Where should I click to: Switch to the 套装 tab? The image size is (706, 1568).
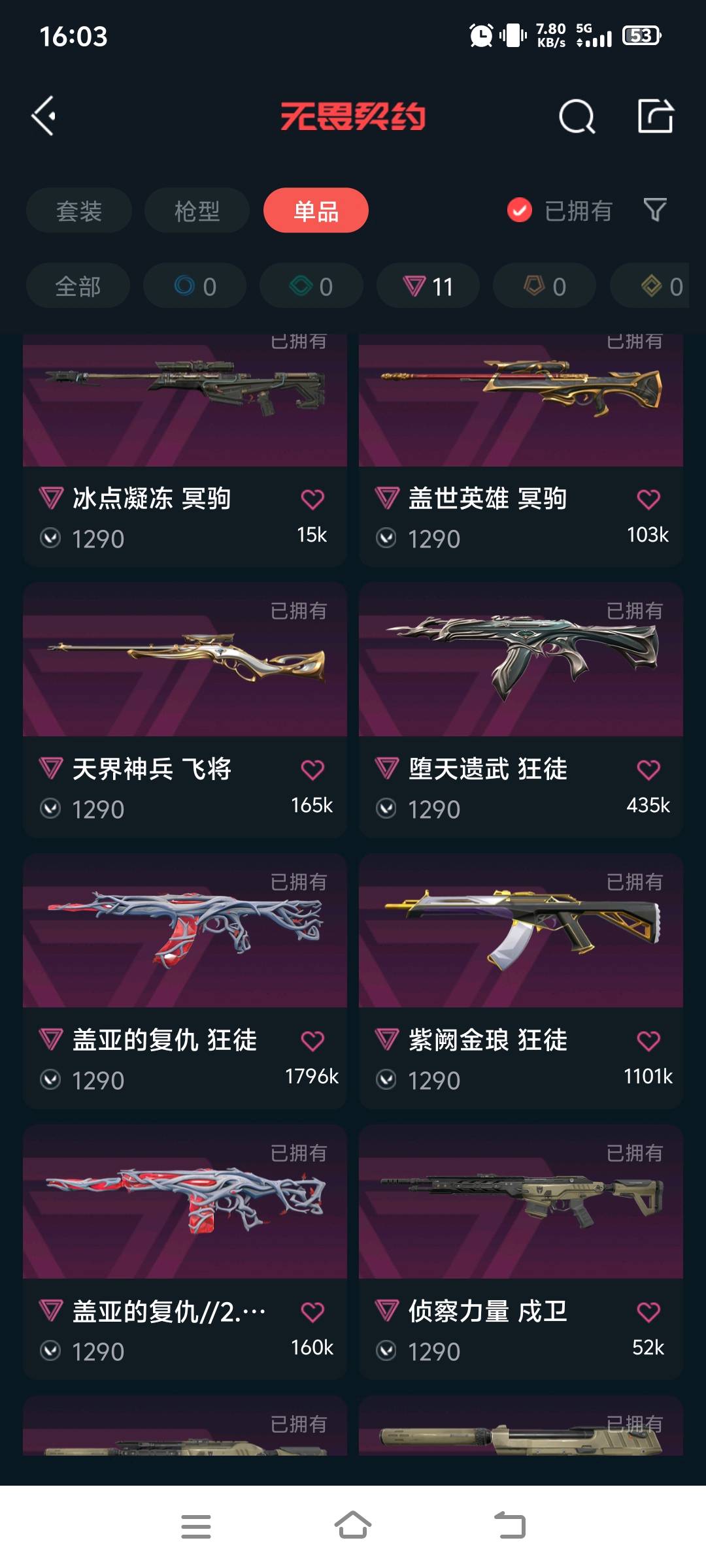click(x=79, y=211)
